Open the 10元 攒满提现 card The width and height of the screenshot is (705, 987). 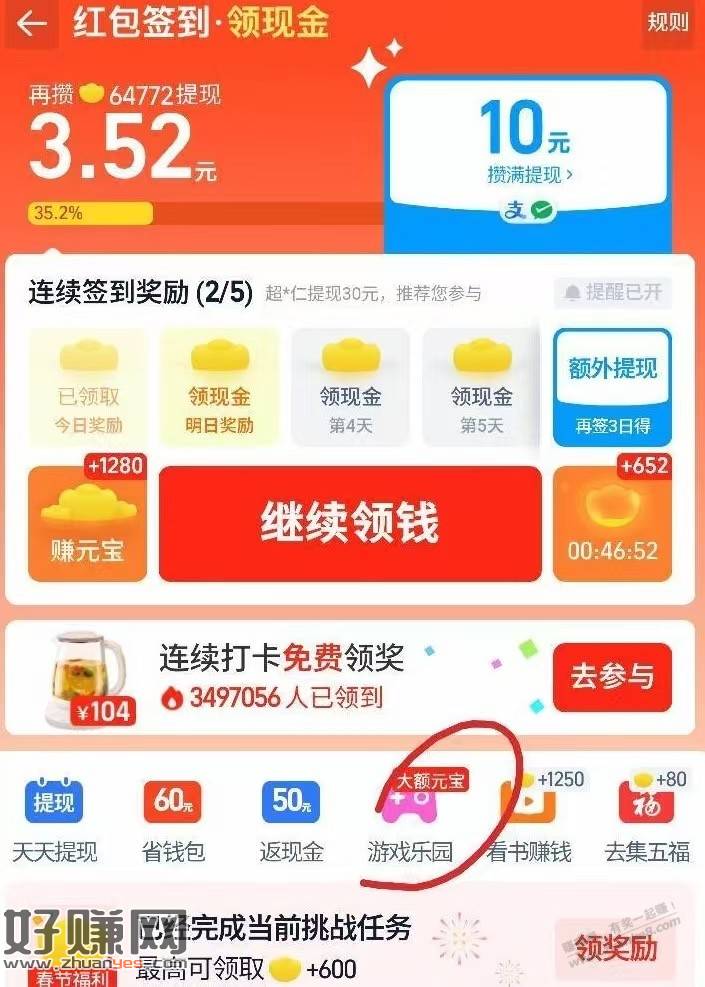click(528, 148)
